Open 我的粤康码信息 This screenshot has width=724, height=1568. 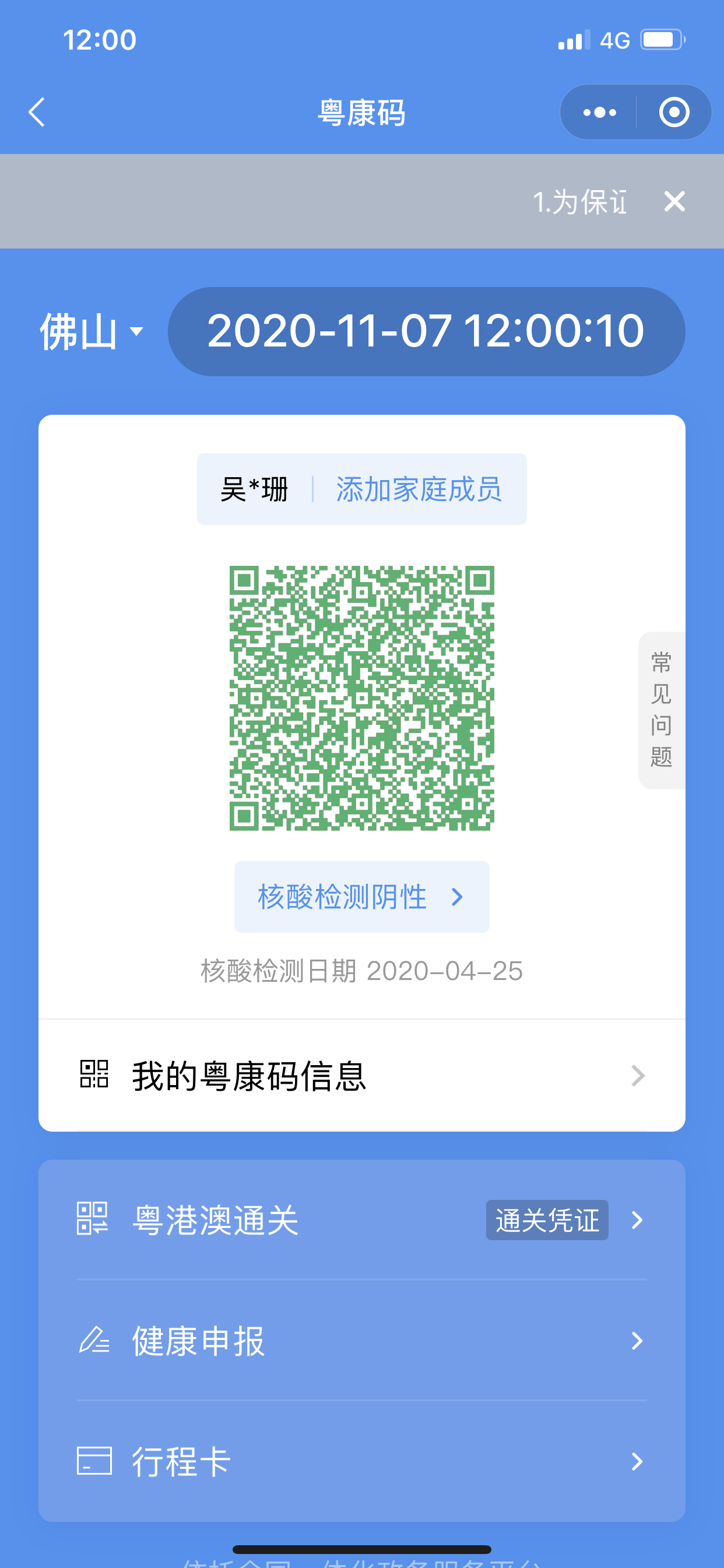[362, 1076]
